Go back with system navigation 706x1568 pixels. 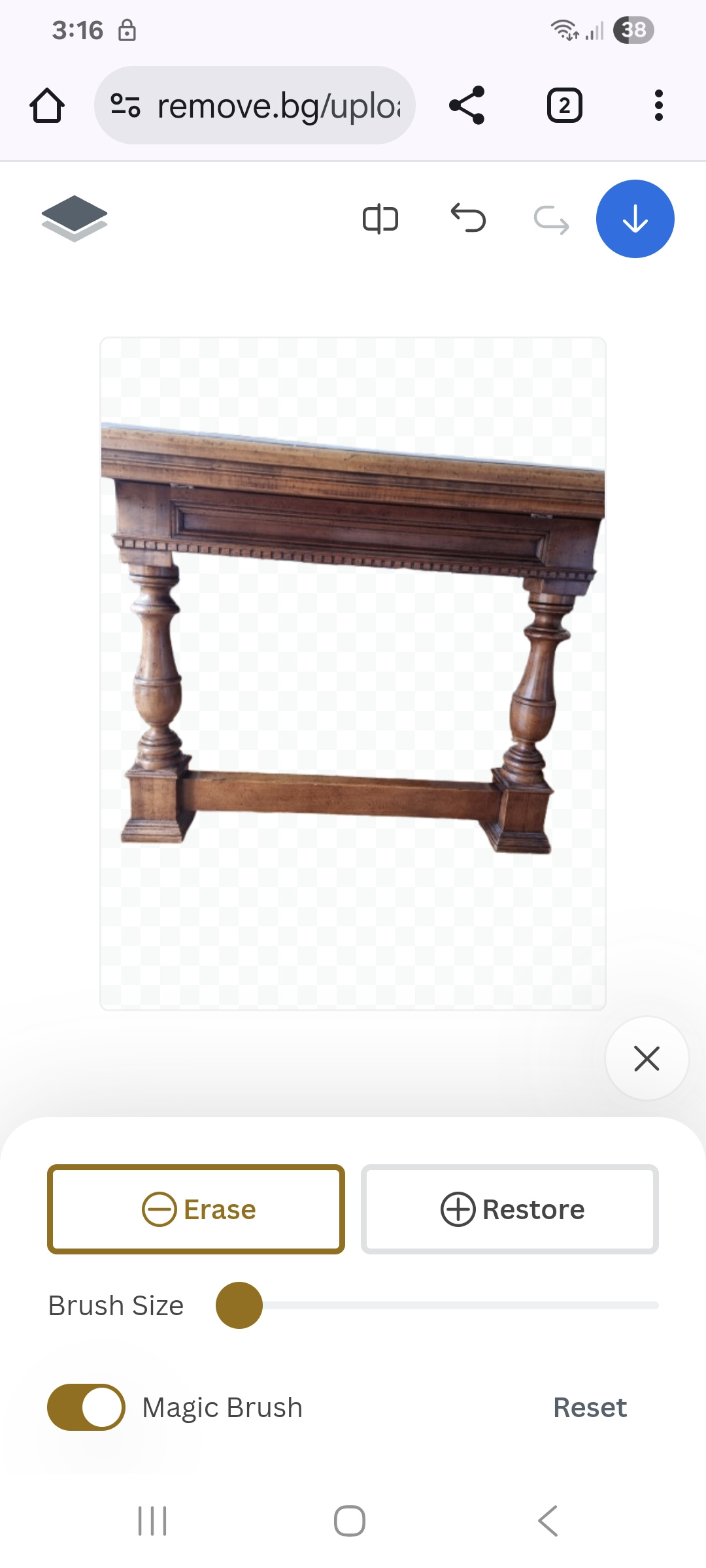pyautogui.click(x=548, y=1521)
